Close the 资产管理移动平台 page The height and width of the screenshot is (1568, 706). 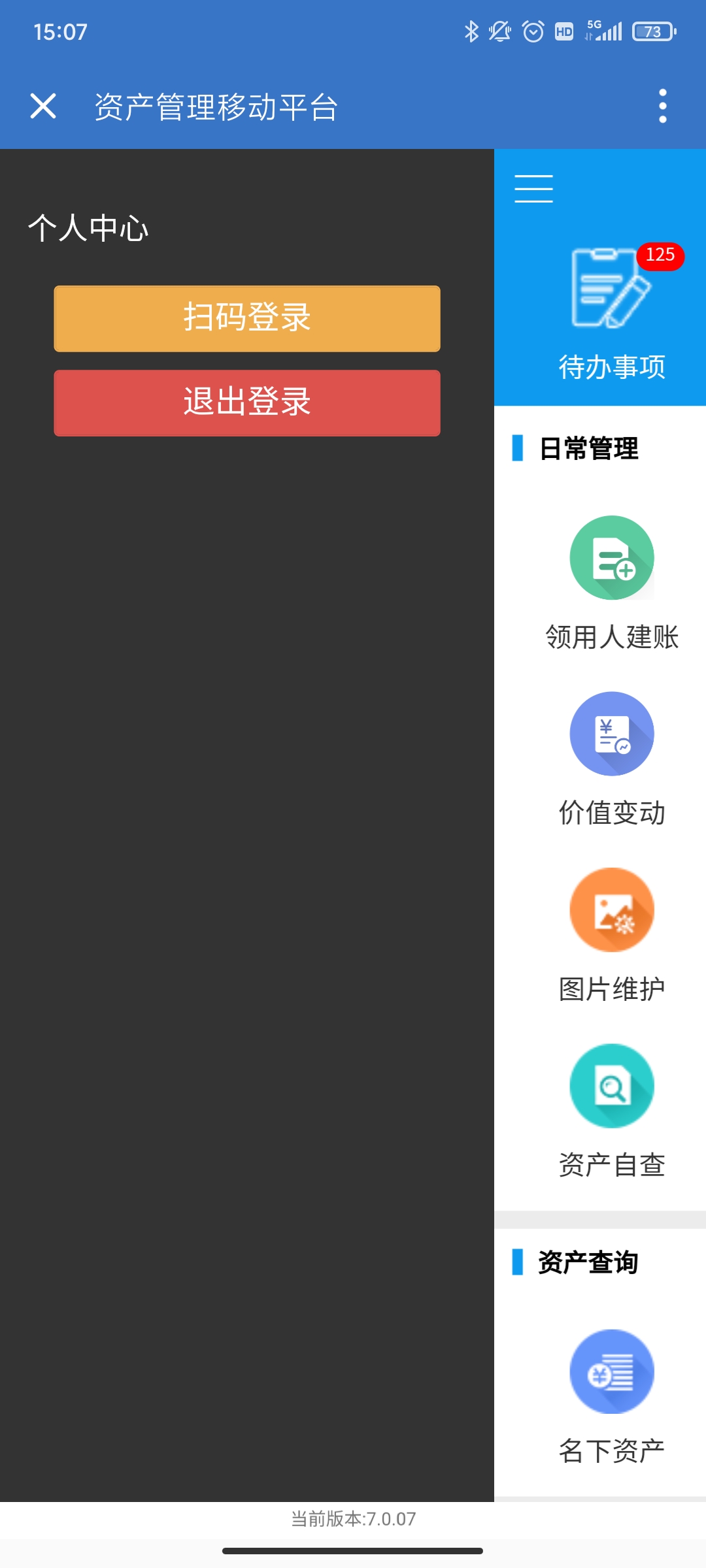43,106
